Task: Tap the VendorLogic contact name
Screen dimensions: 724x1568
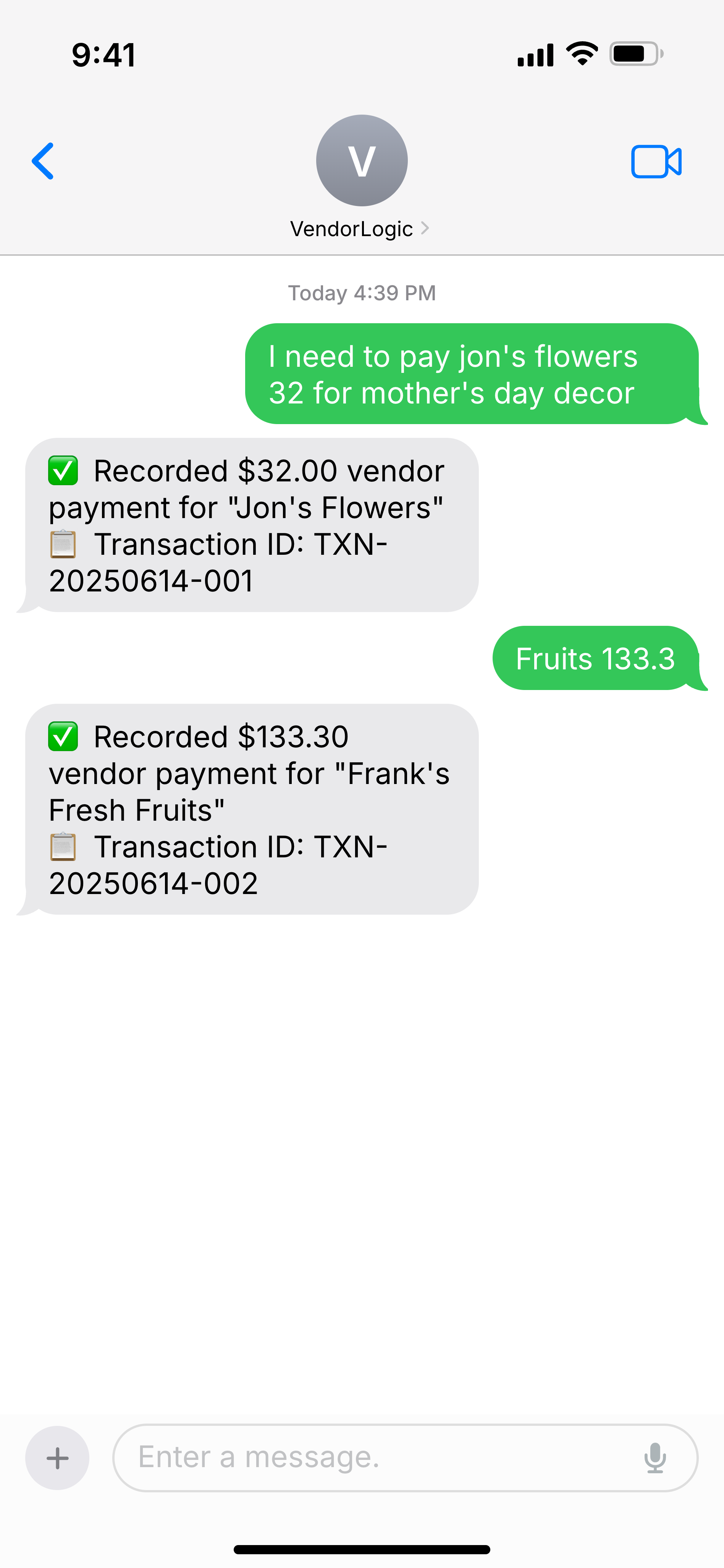Action: coord(352,229)
